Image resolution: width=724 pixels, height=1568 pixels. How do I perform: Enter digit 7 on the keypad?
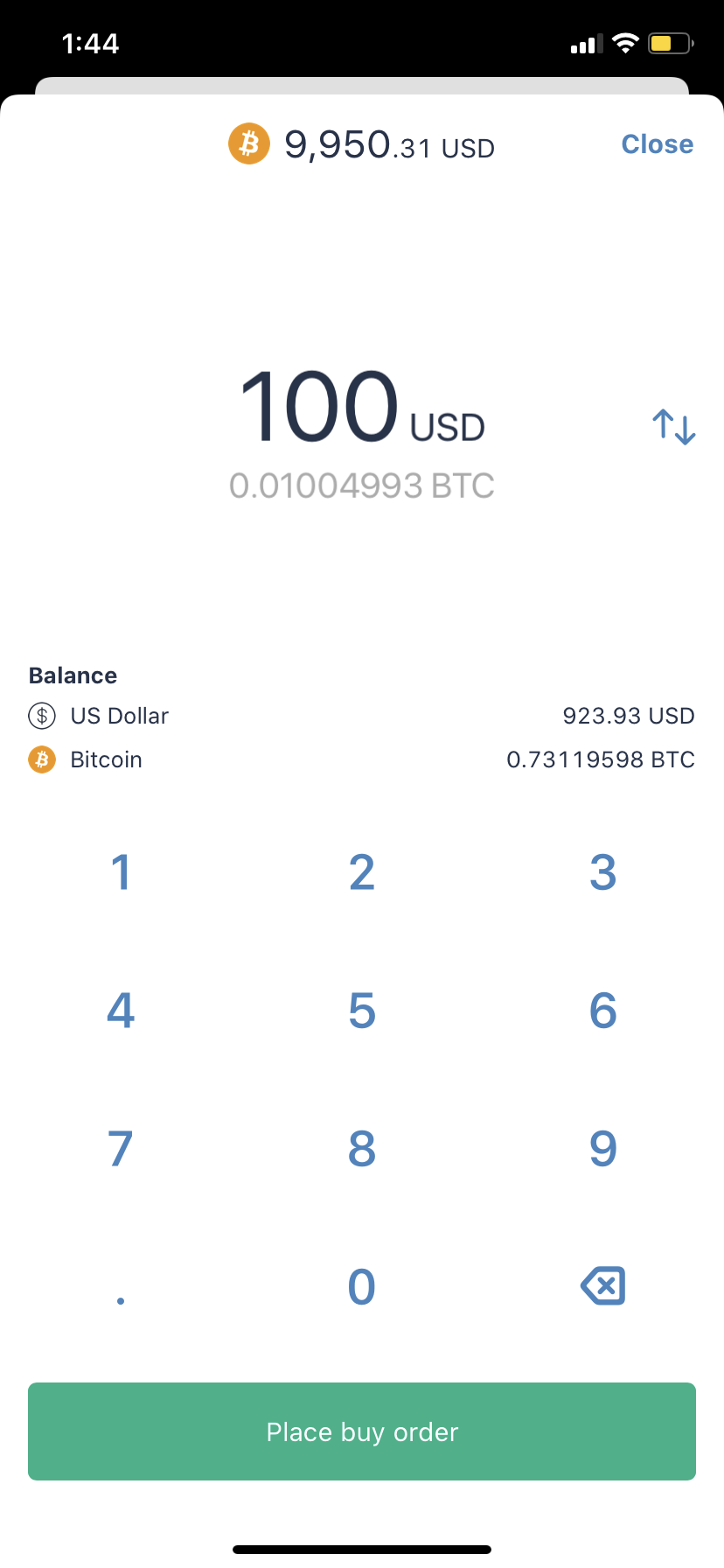point(121,1149)
